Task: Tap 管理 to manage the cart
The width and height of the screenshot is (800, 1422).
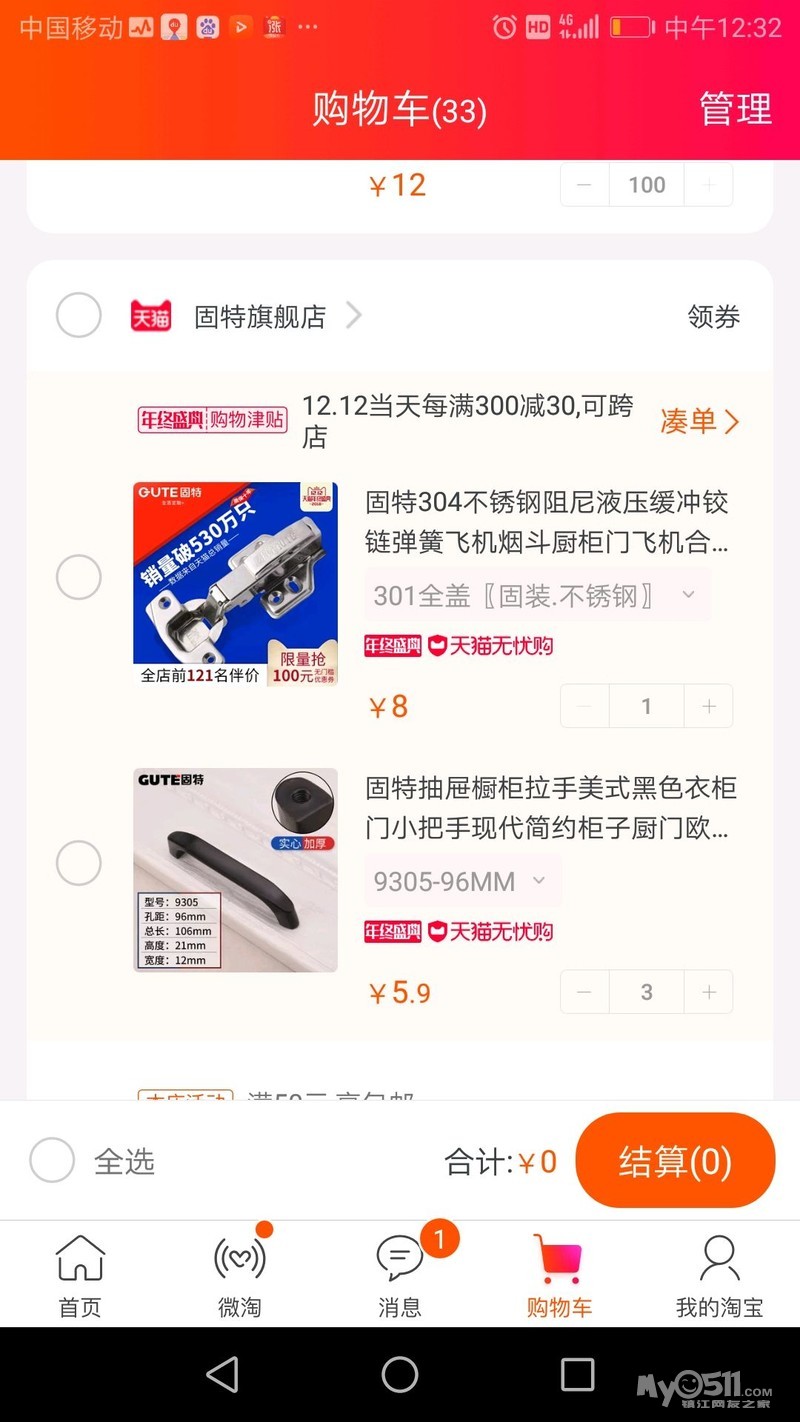Action: pos(735,109)
